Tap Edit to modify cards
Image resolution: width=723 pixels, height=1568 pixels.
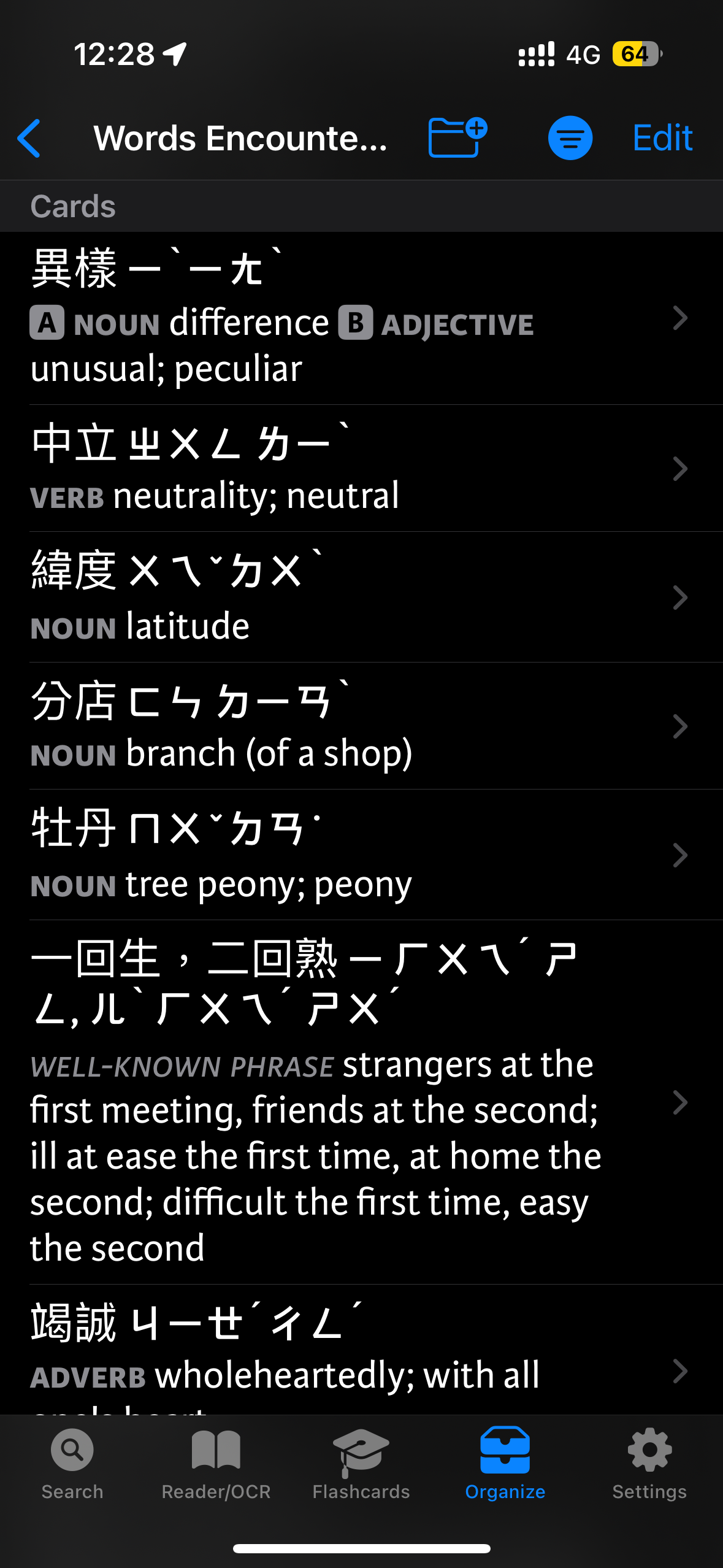pyautogui.click(x=662, y=138)
